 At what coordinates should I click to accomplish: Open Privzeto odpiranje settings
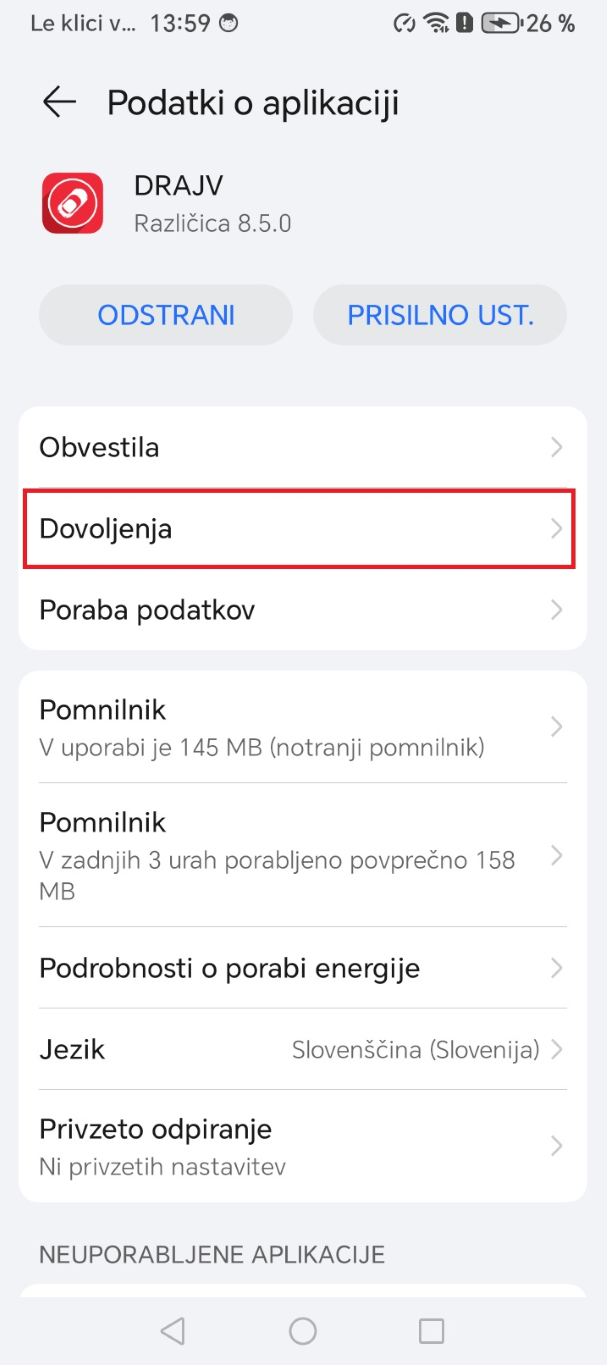(302, 1146)
